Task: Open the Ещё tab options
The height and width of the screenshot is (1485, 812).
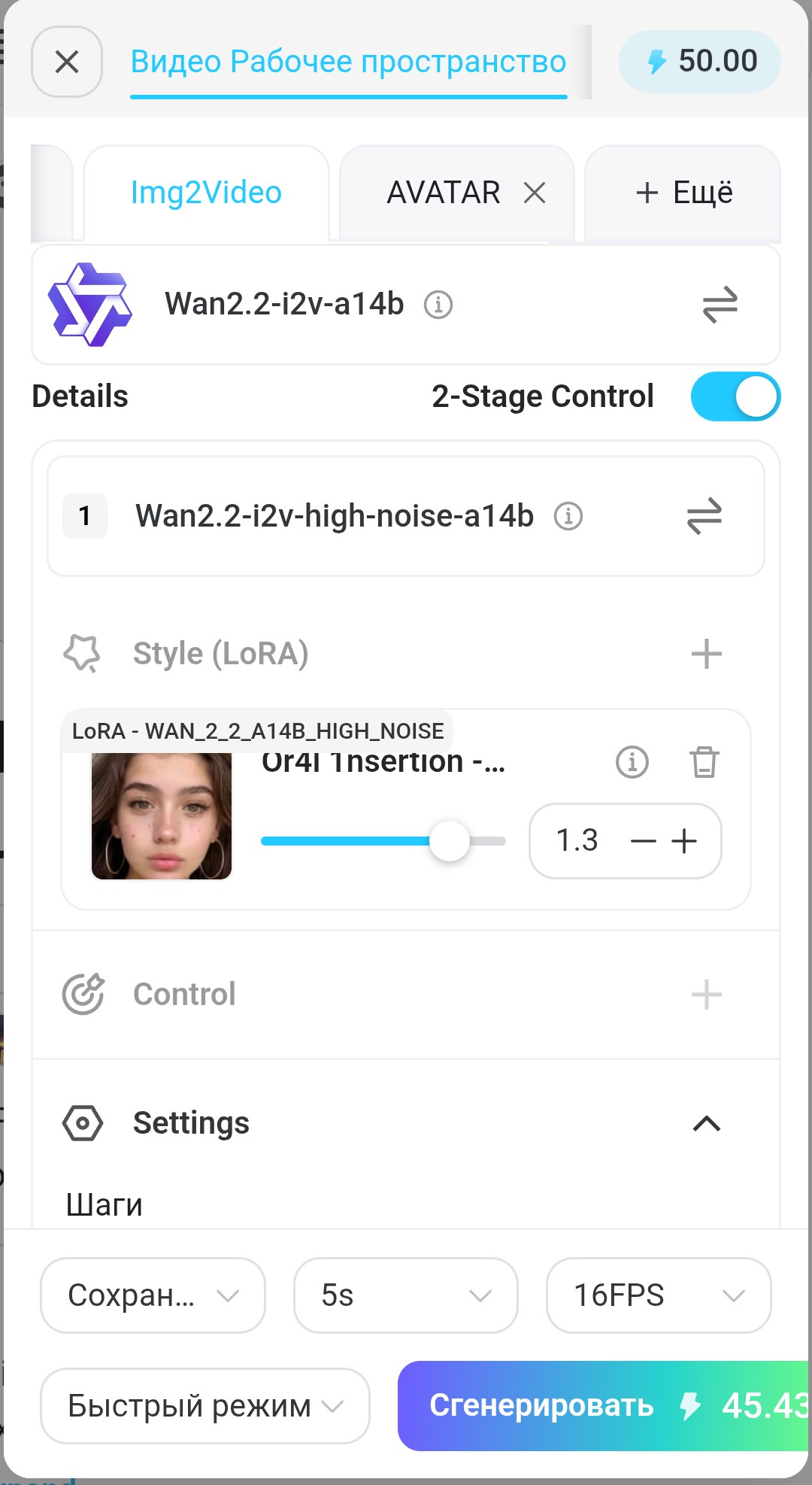Action: pos(683,193)
